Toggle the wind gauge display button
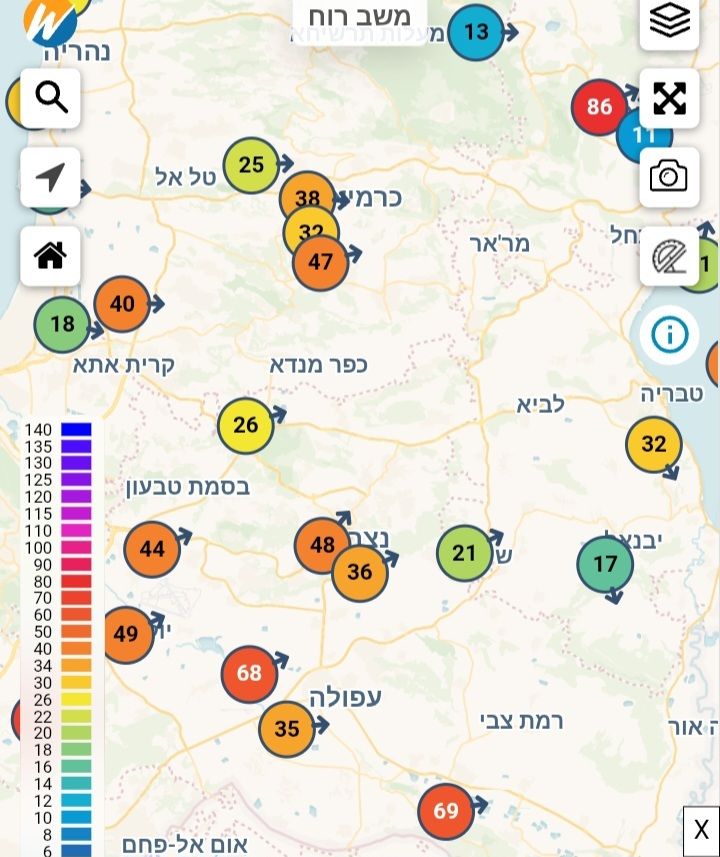Viewport: 720px width, 857px height. pyautogui.click(x=669, y=257)
